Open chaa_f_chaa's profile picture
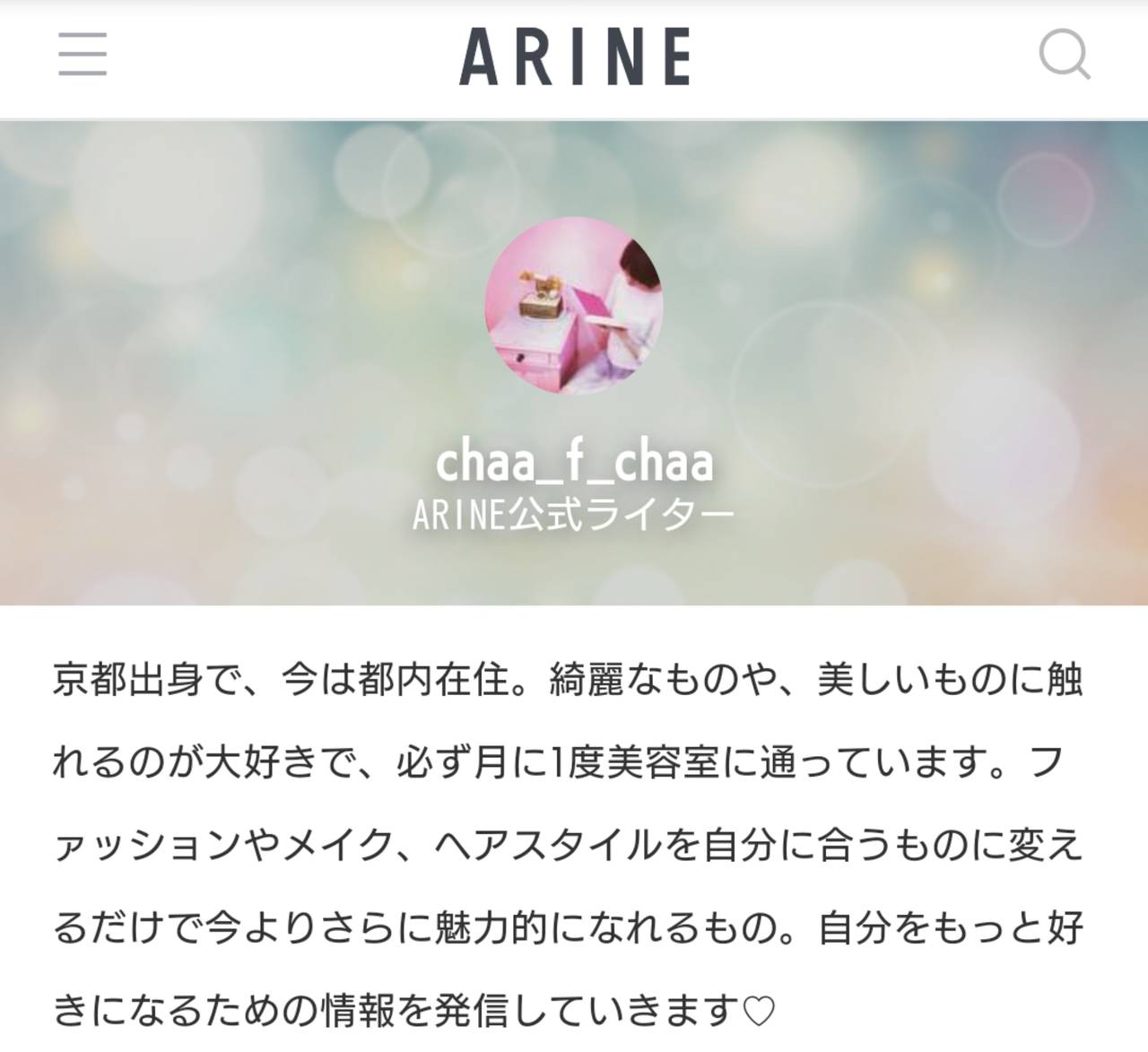Image resolution: width=1148 pixels, height=1052 pixels. [x=574, y=305]
